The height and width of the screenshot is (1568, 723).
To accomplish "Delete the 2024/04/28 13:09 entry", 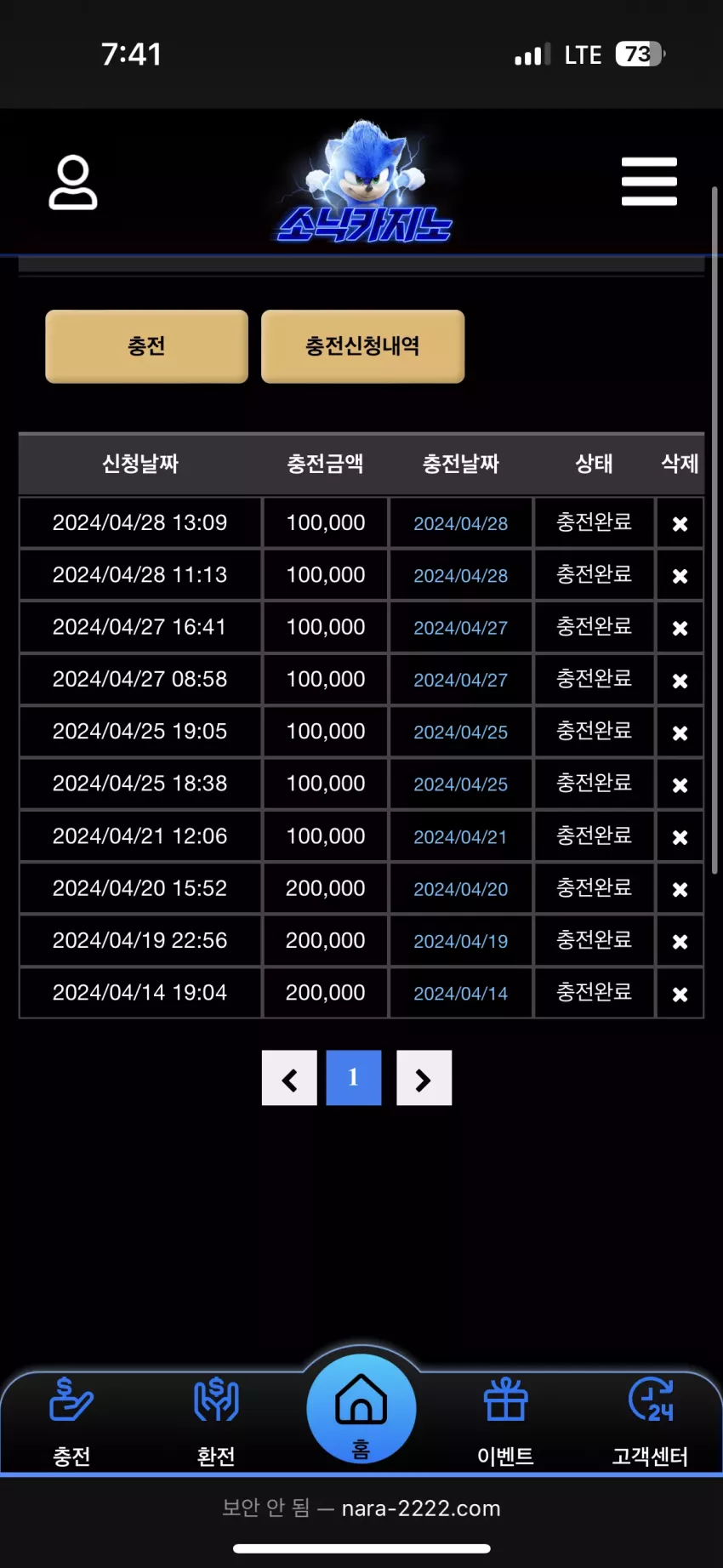I will (680, 524).
